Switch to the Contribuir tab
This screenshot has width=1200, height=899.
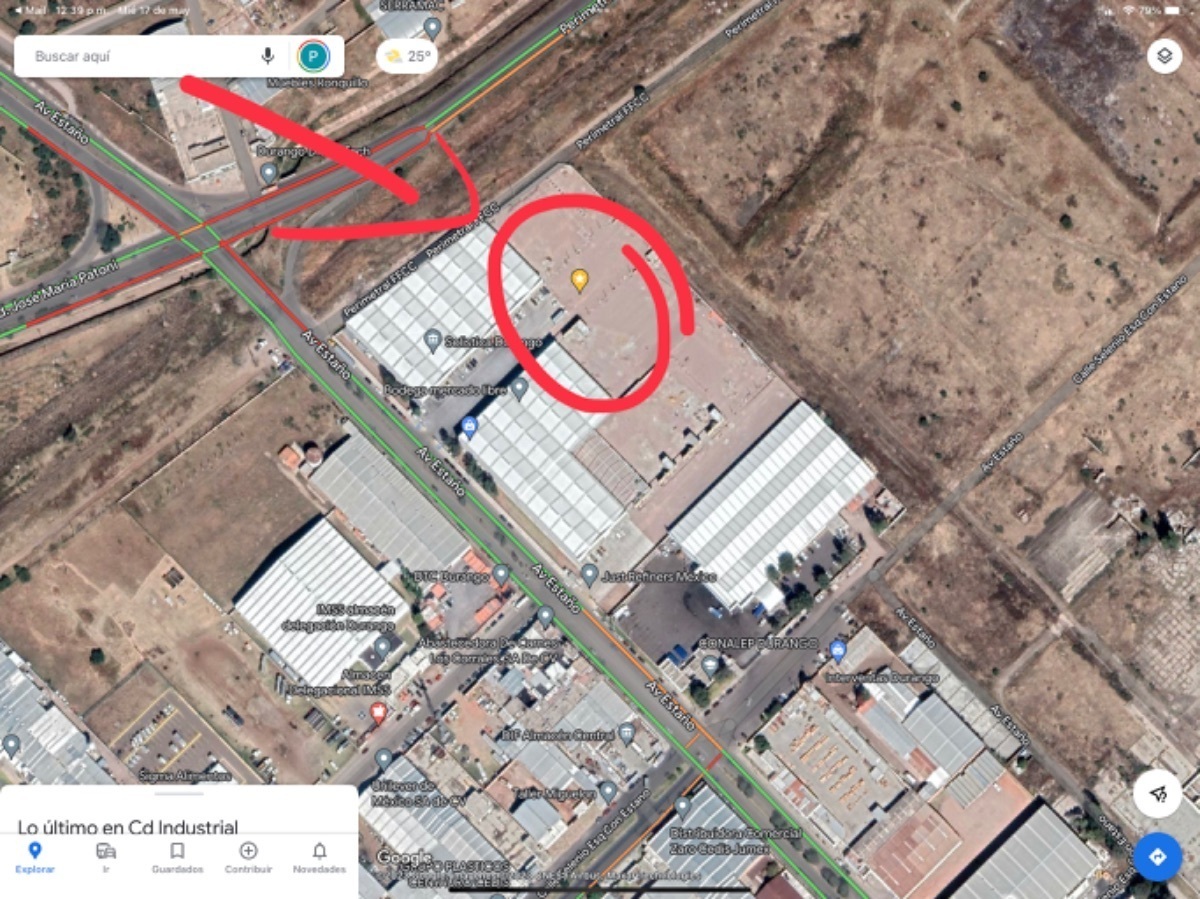pos(248,856)
